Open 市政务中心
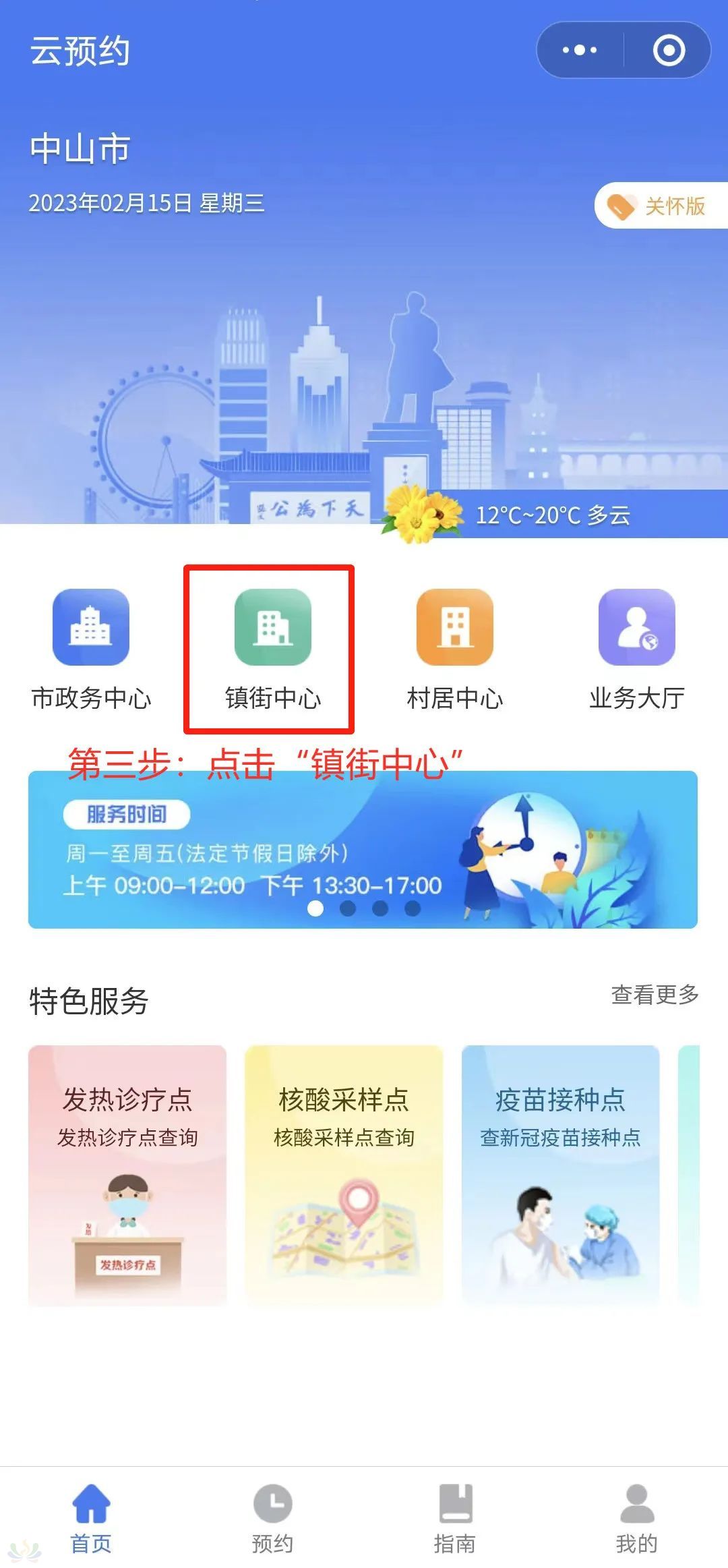This screenshot has width=728, height=1568. [91, 649]
